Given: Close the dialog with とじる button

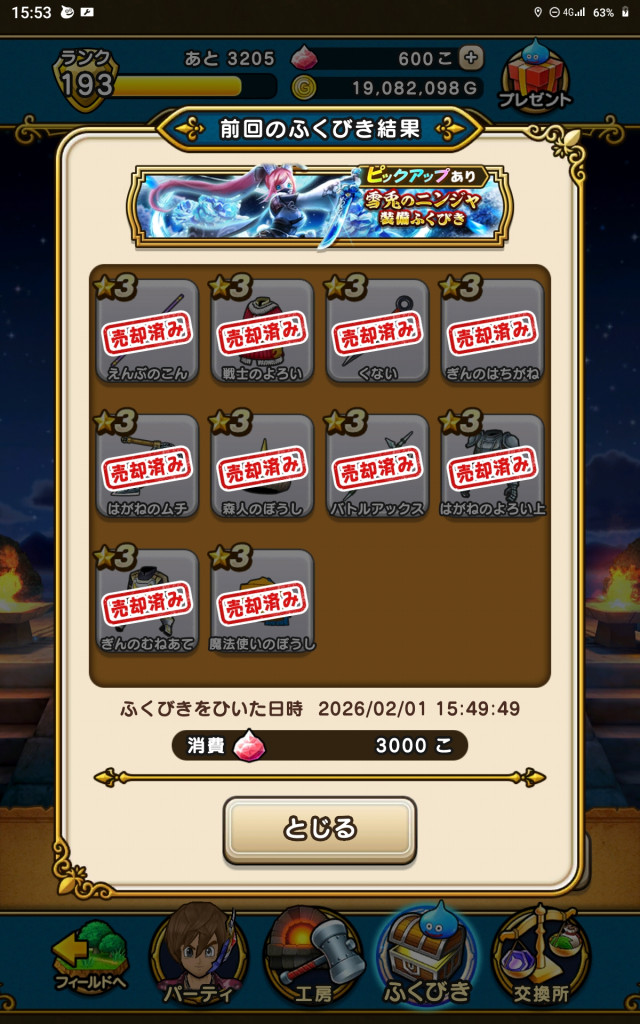Looking at the screenshot, I should point(319,829).
